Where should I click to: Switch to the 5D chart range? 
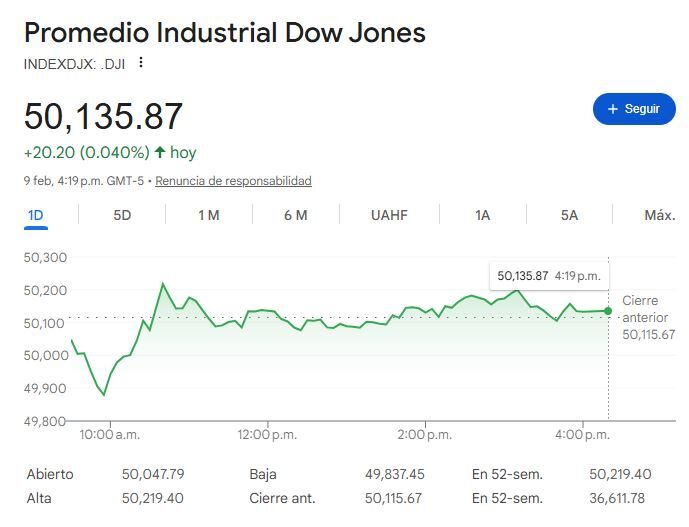pyautogui.click(x=122, y=215)
